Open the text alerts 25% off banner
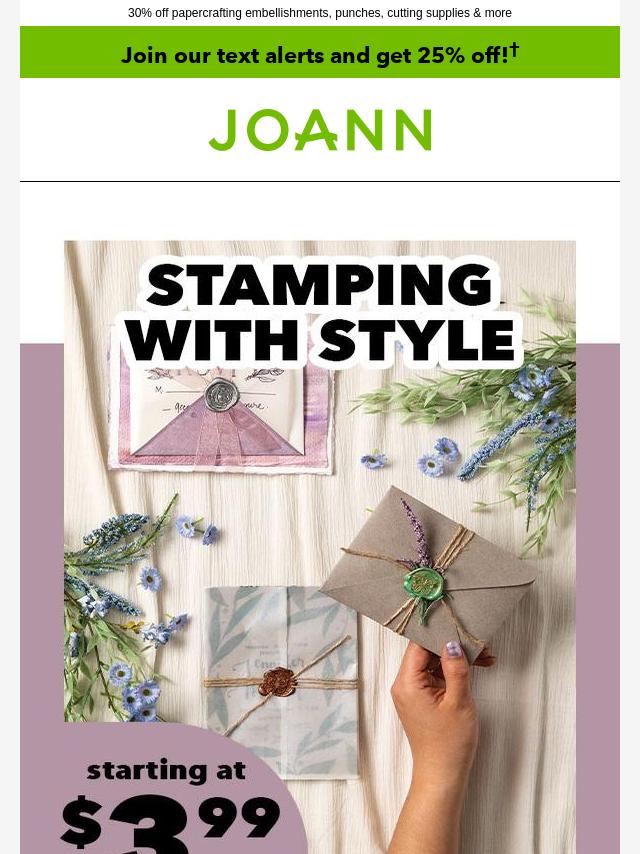Image resolution: width=640 pixels, height=854 pixels. tap(320, 53)
